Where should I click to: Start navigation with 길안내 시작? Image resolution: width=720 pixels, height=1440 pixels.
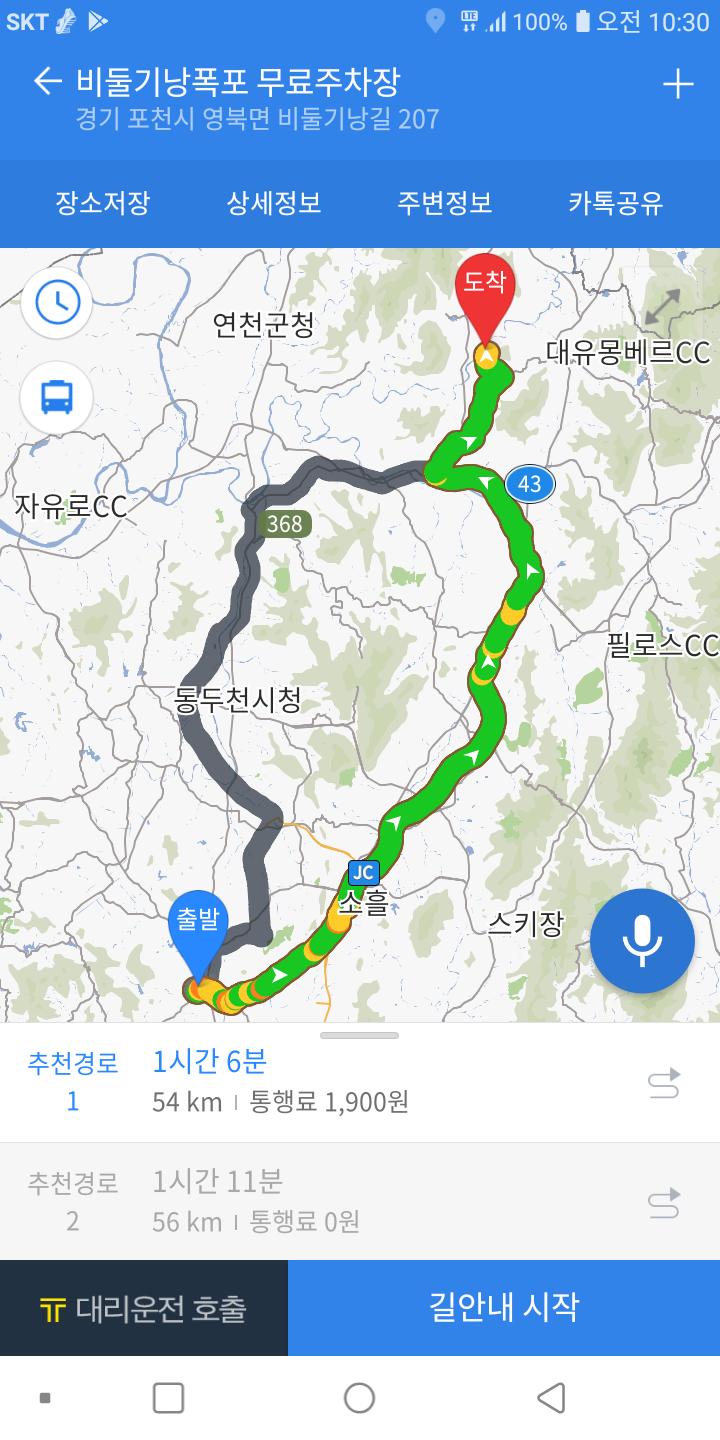click(504, 1307)
